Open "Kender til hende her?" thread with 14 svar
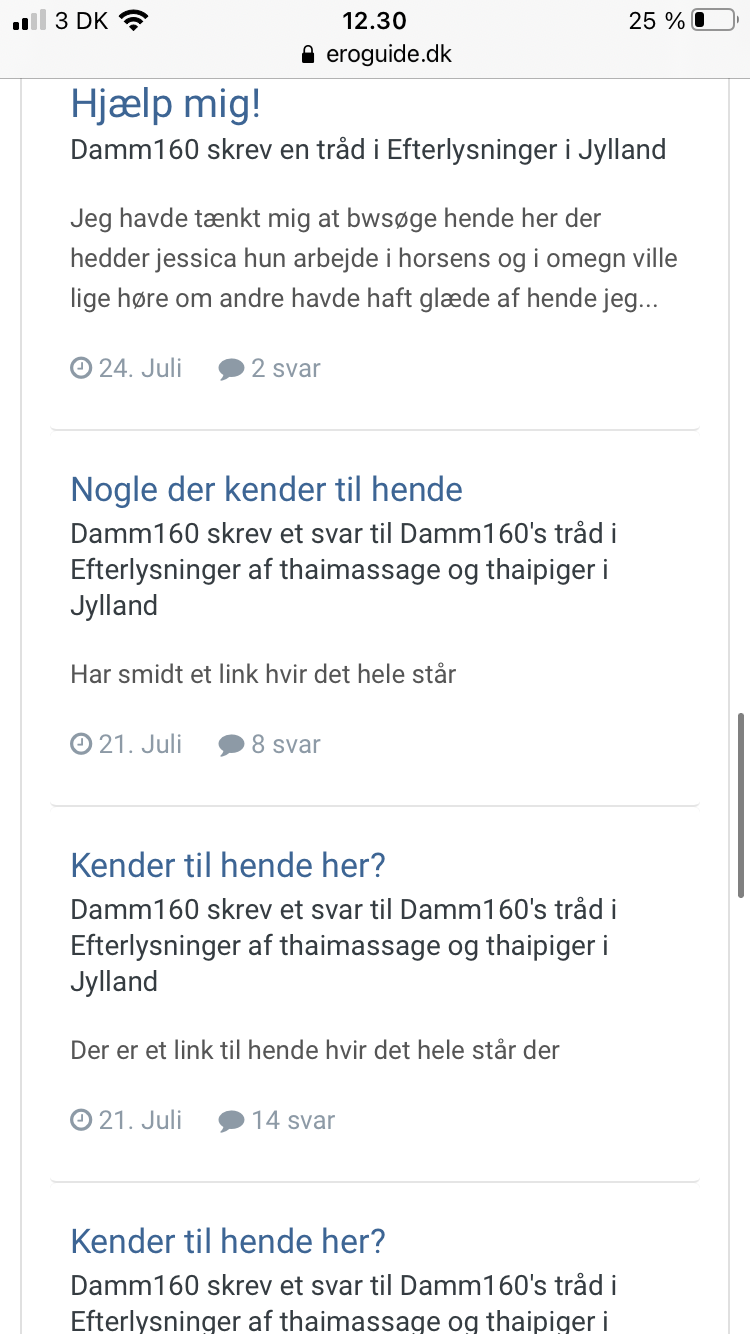 coord(228,866)
